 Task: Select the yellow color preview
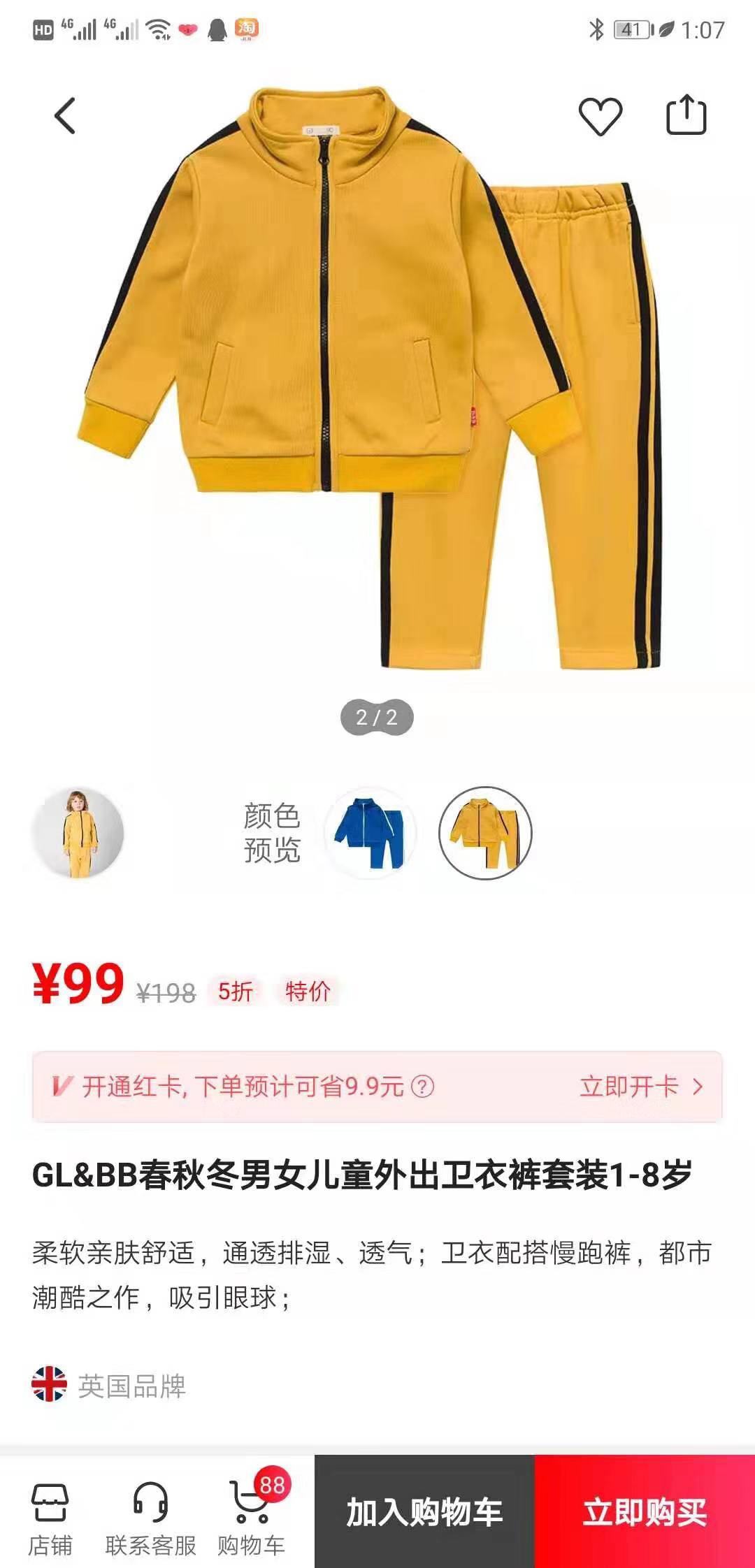click(485, 833)
